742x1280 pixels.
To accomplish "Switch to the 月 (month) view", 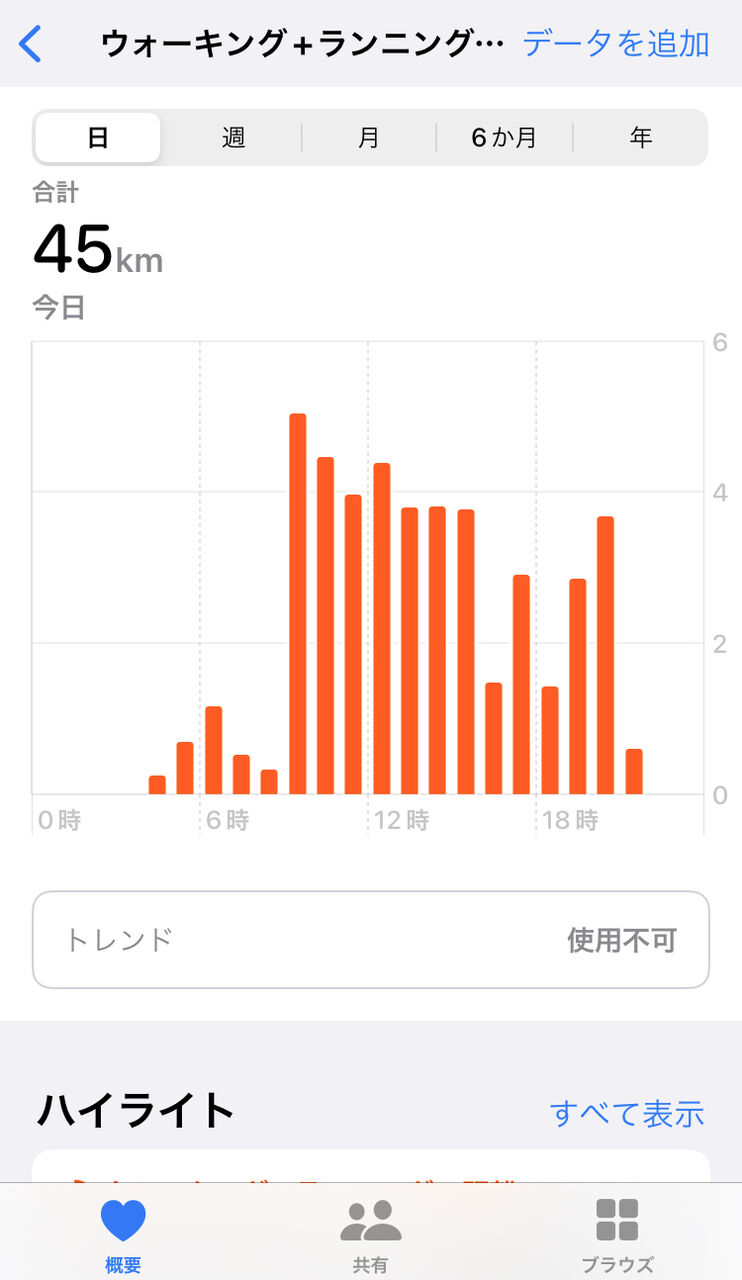I will coord(369,138).
